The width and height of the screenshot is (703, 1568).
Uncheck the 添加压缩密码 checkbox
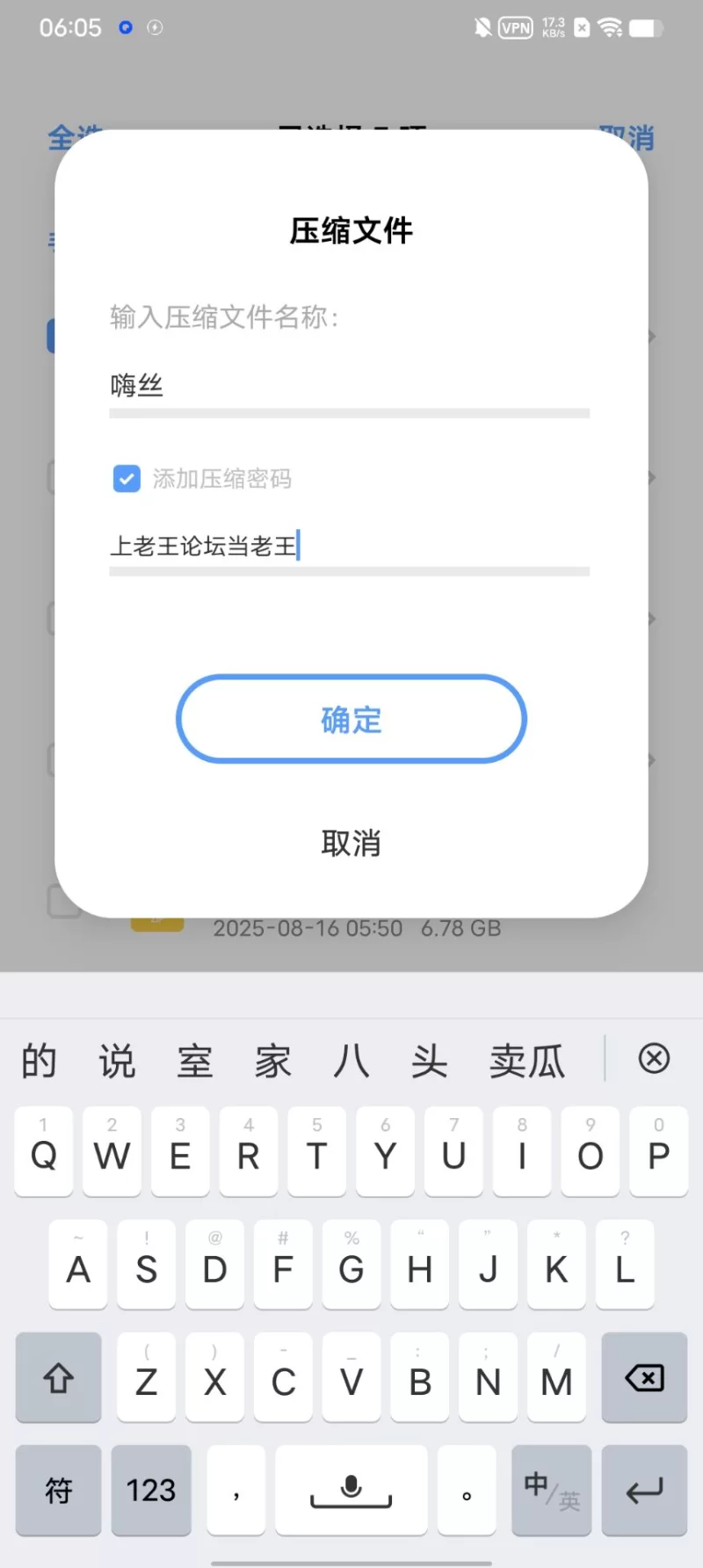[x=127, y=479]
